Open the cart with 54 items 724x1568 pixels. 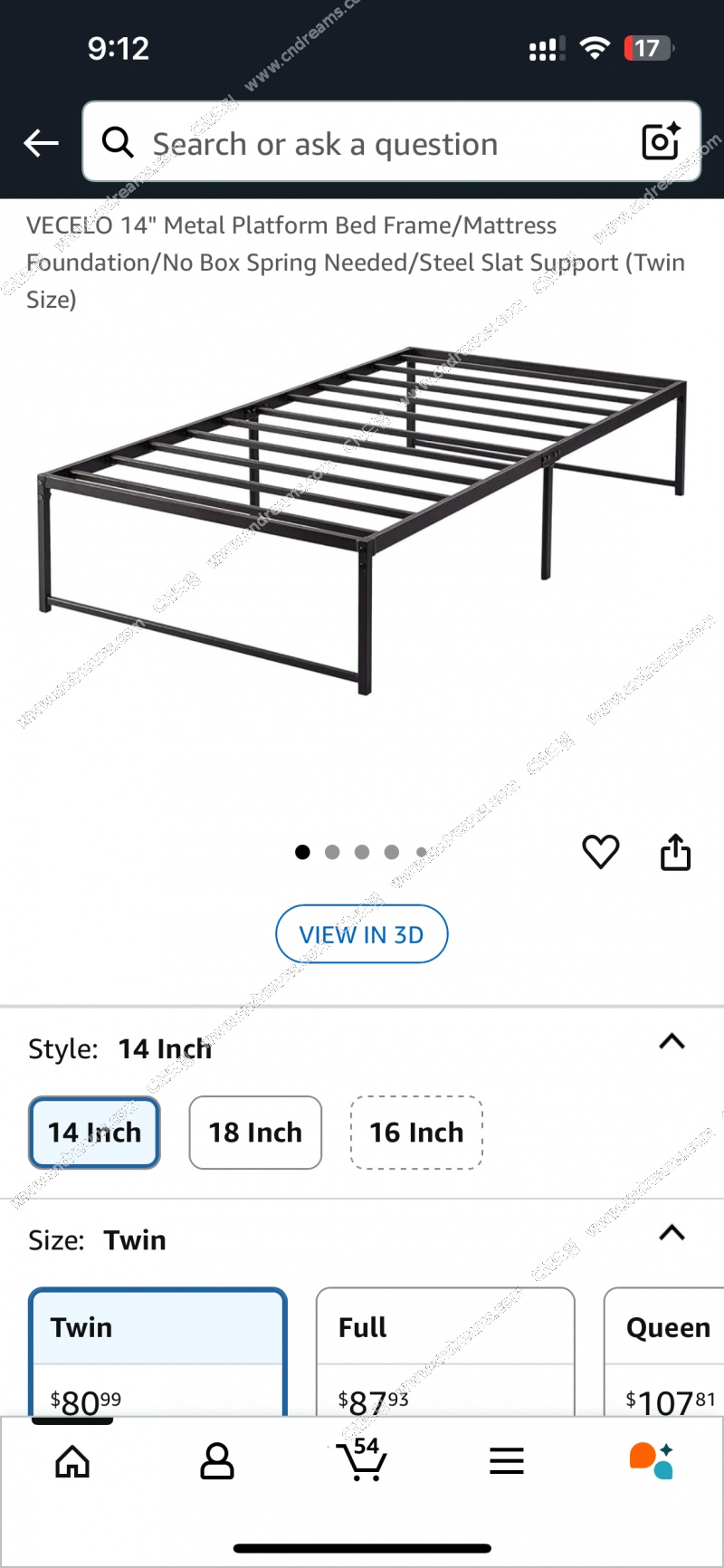(362, 1459)
